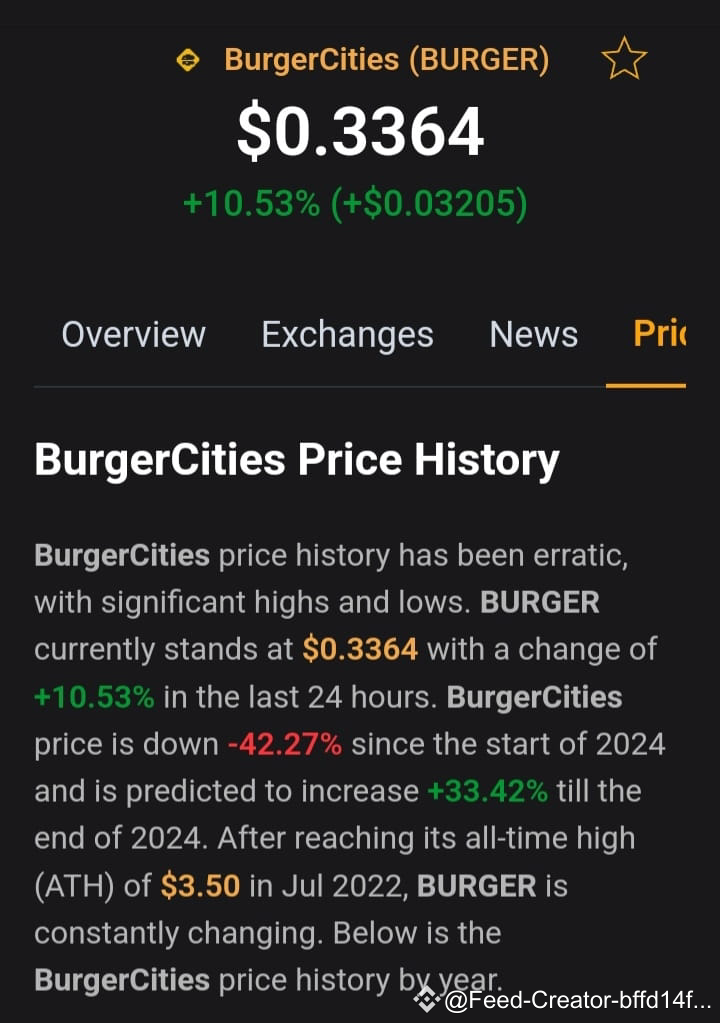Open the Exchanges tab
Screen dimensions: 720x1023
click(x=347, y=334)
